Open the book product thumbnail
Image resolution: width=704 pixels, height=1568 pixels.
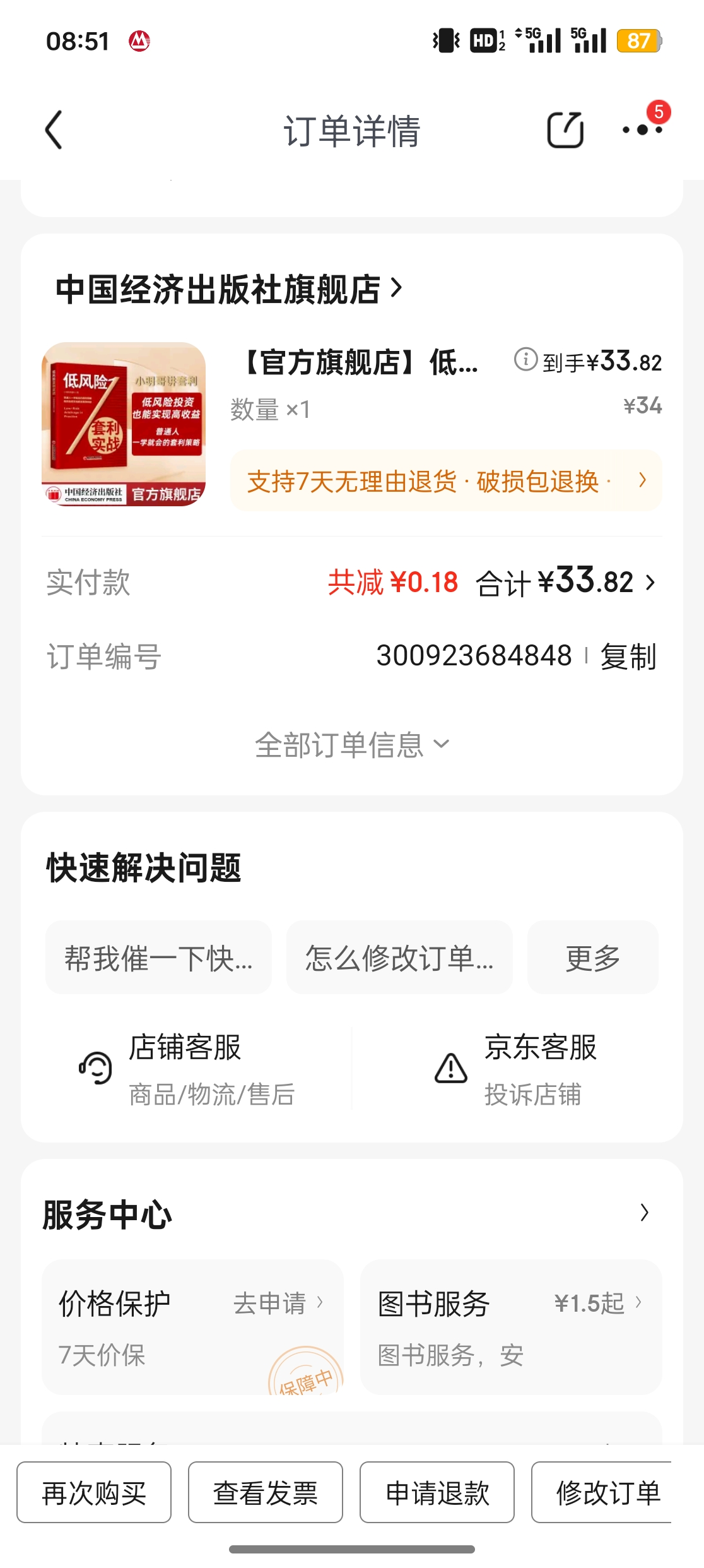coord(124,424)
